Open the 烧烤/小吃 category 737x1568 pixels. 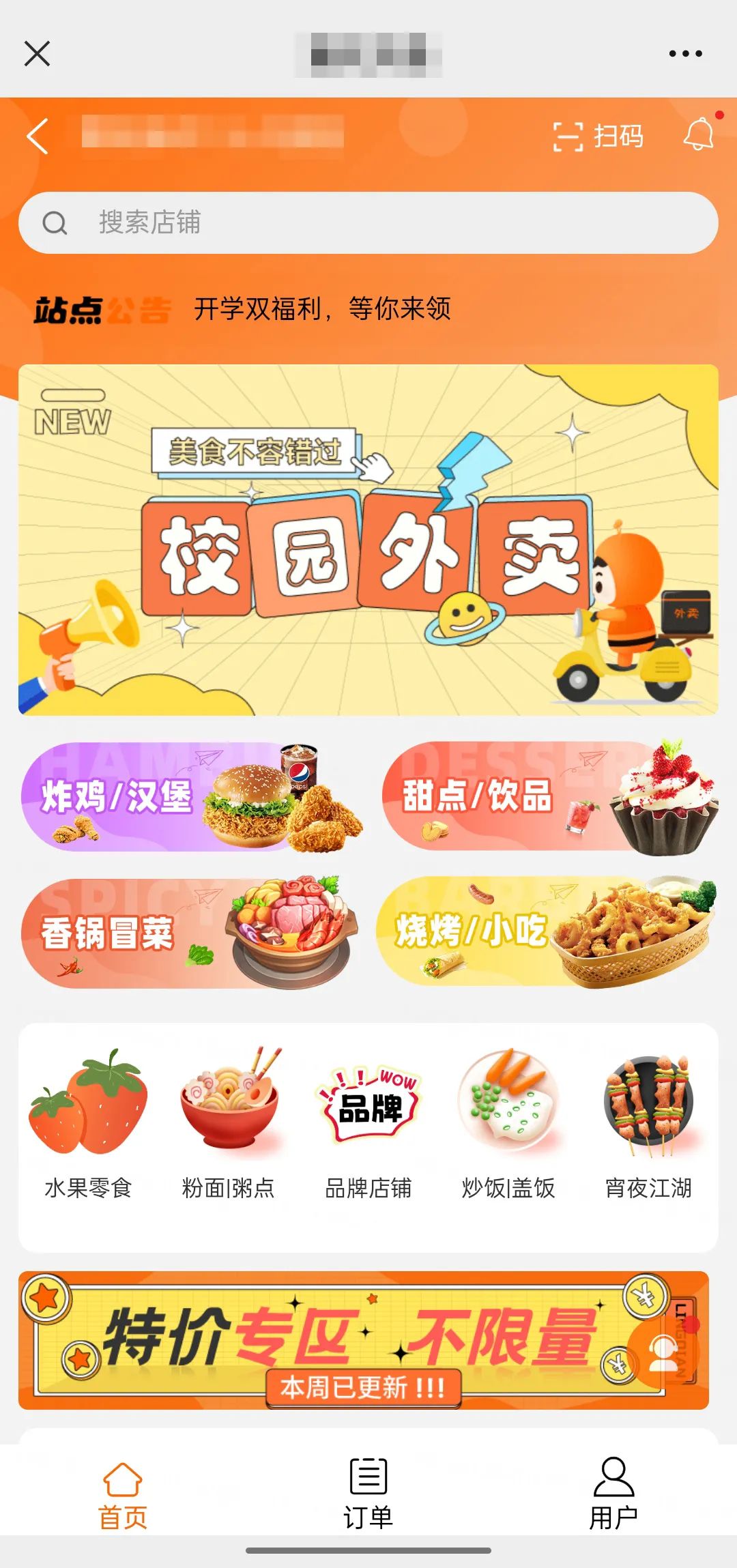pyautogui.click(x=546, y=931)
